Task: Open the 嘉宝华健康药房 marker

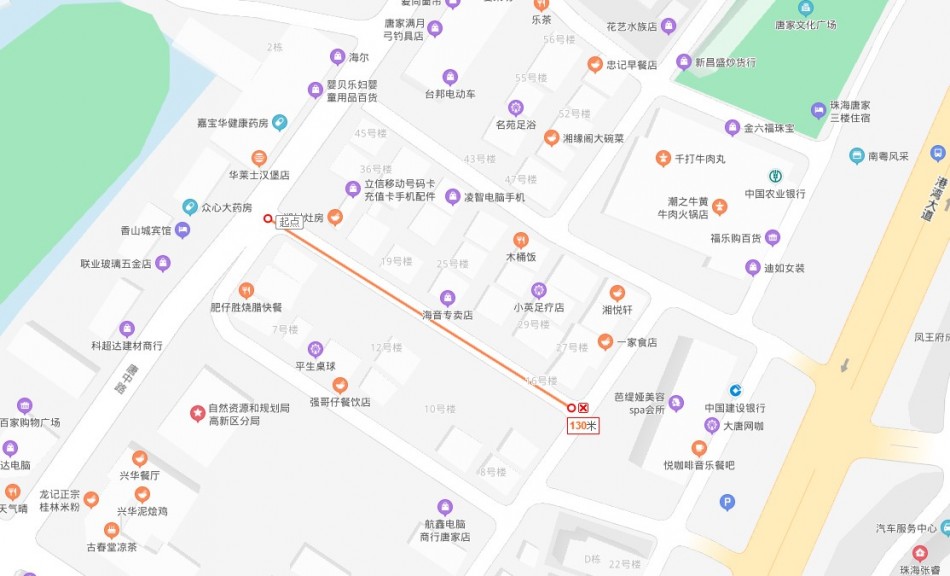Action: click(x=280, y=122)
